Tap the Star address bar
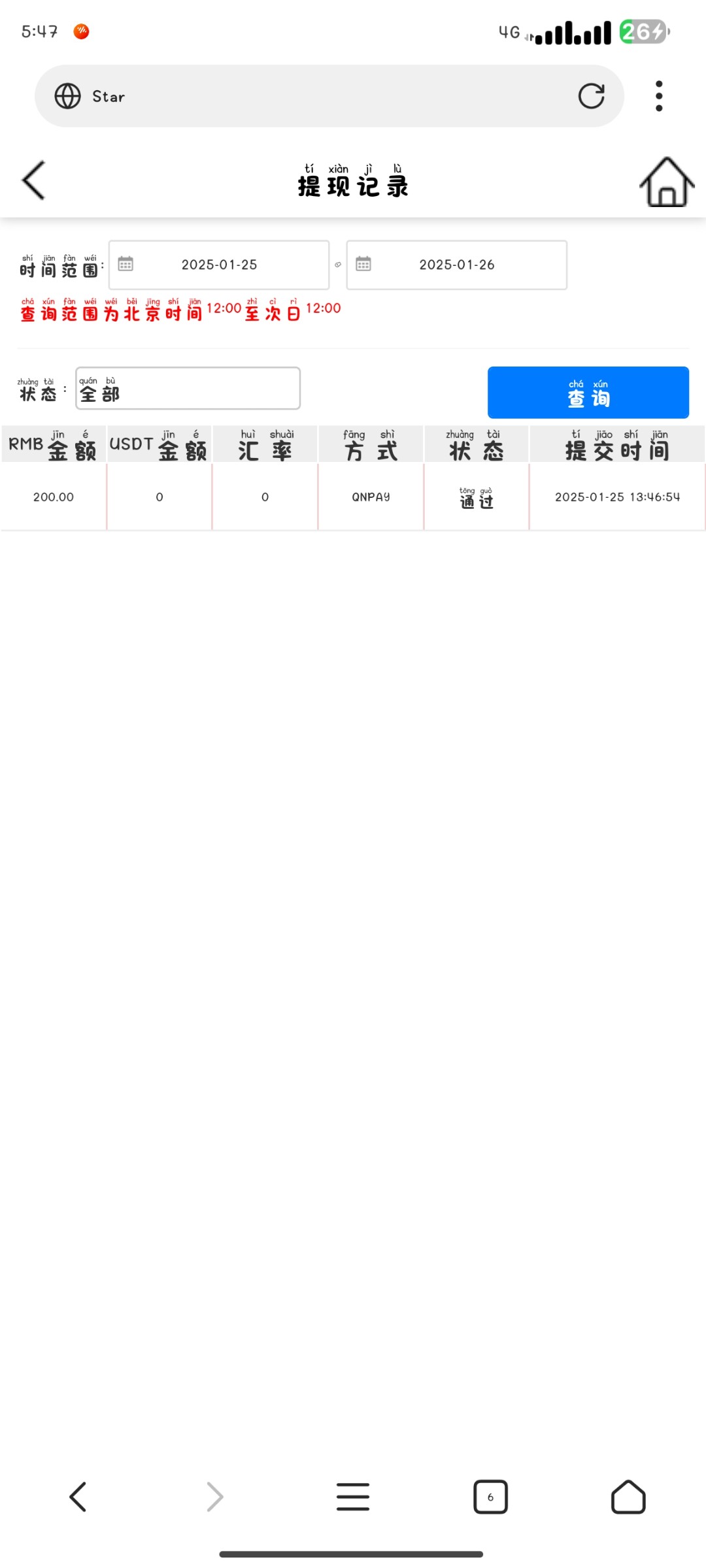The height and width of the screenshot is (1568, 706). [314, 97]
